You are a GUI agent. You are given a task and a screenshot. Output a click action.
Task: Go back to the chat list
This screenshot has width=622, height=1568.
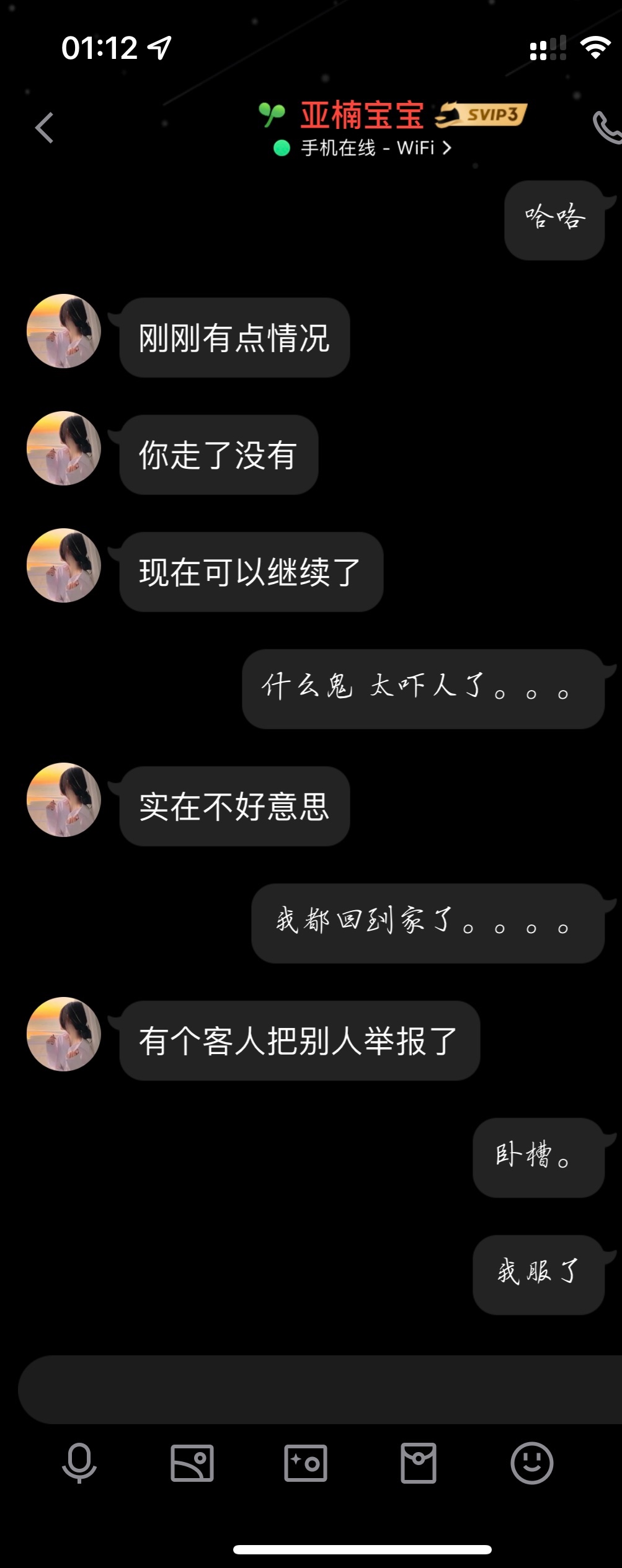[x=45, y=128]
